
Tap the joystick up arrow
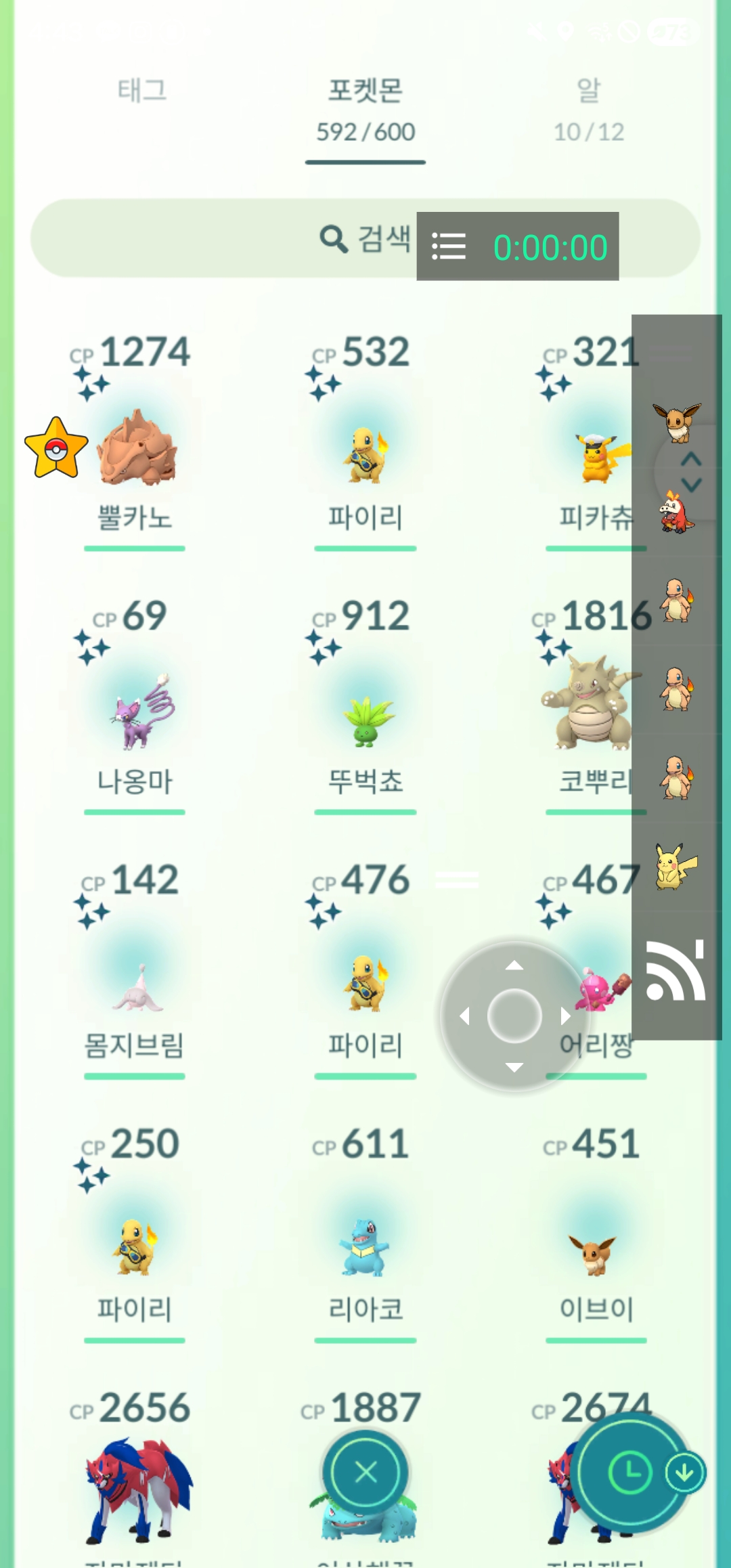click(x=514, y=965)
